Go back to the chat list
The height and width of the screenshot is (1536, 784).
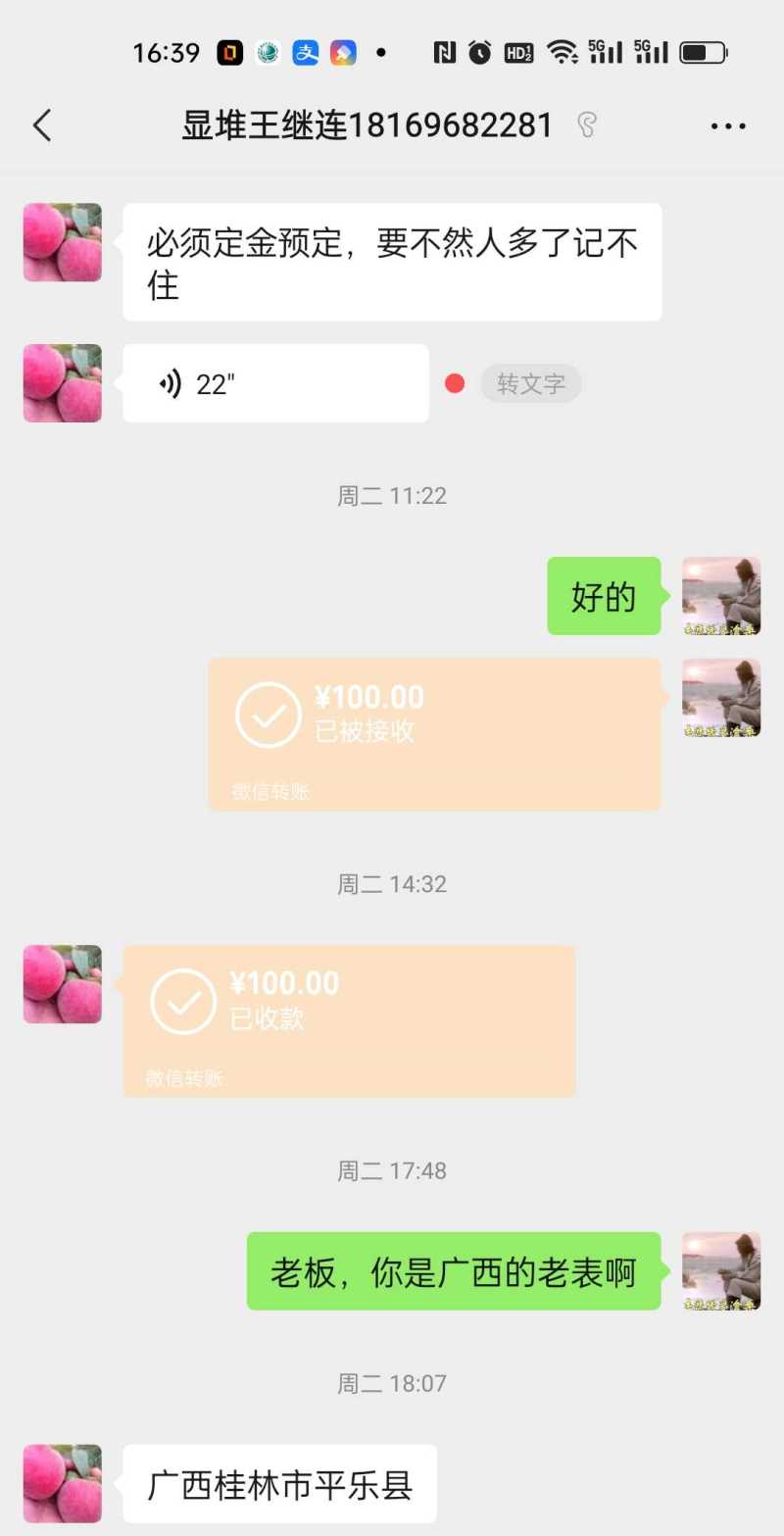tap(41, 125)
